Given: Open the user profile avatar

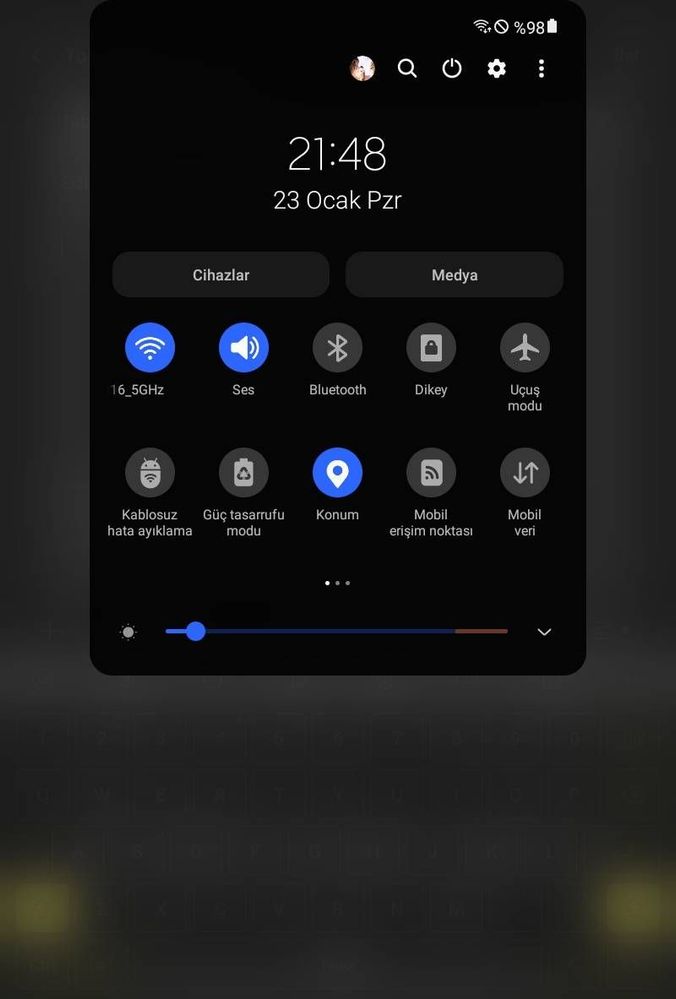Looking at the screenshot, I should coord(362,68).
